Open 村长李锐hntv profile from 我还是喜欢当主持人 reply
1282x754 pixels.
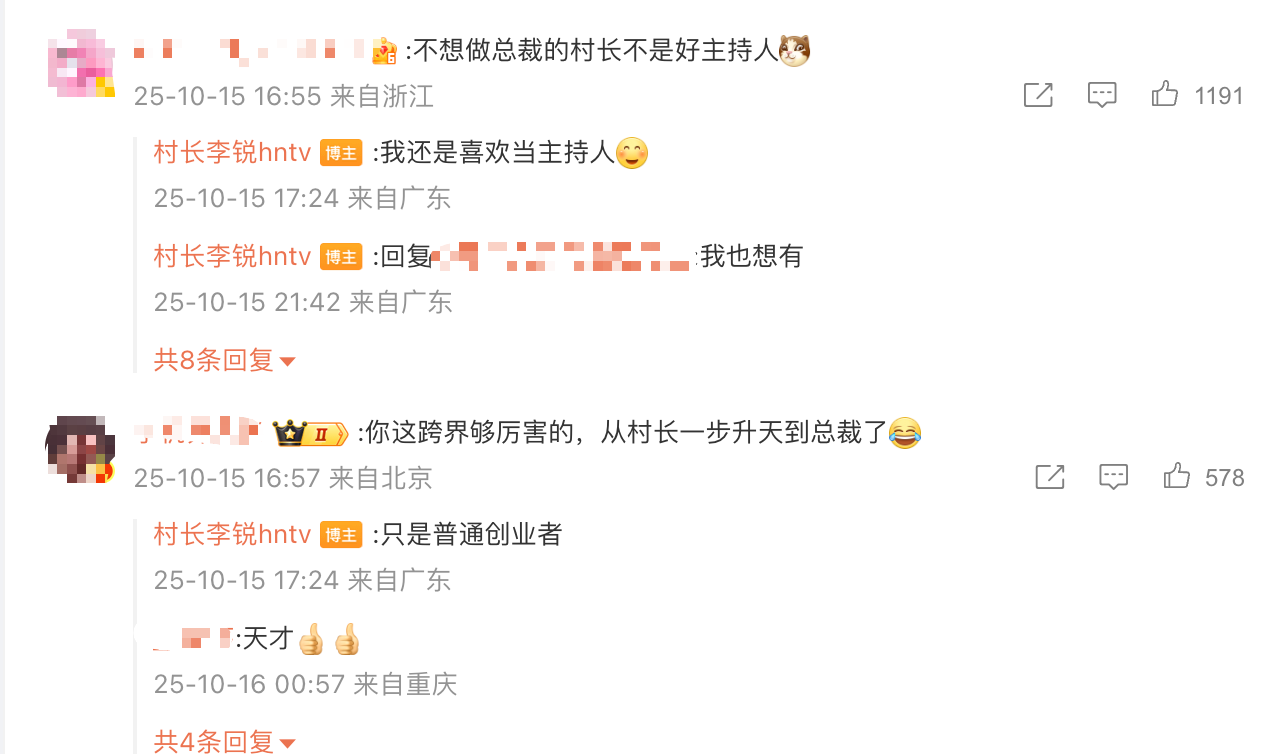232,153
